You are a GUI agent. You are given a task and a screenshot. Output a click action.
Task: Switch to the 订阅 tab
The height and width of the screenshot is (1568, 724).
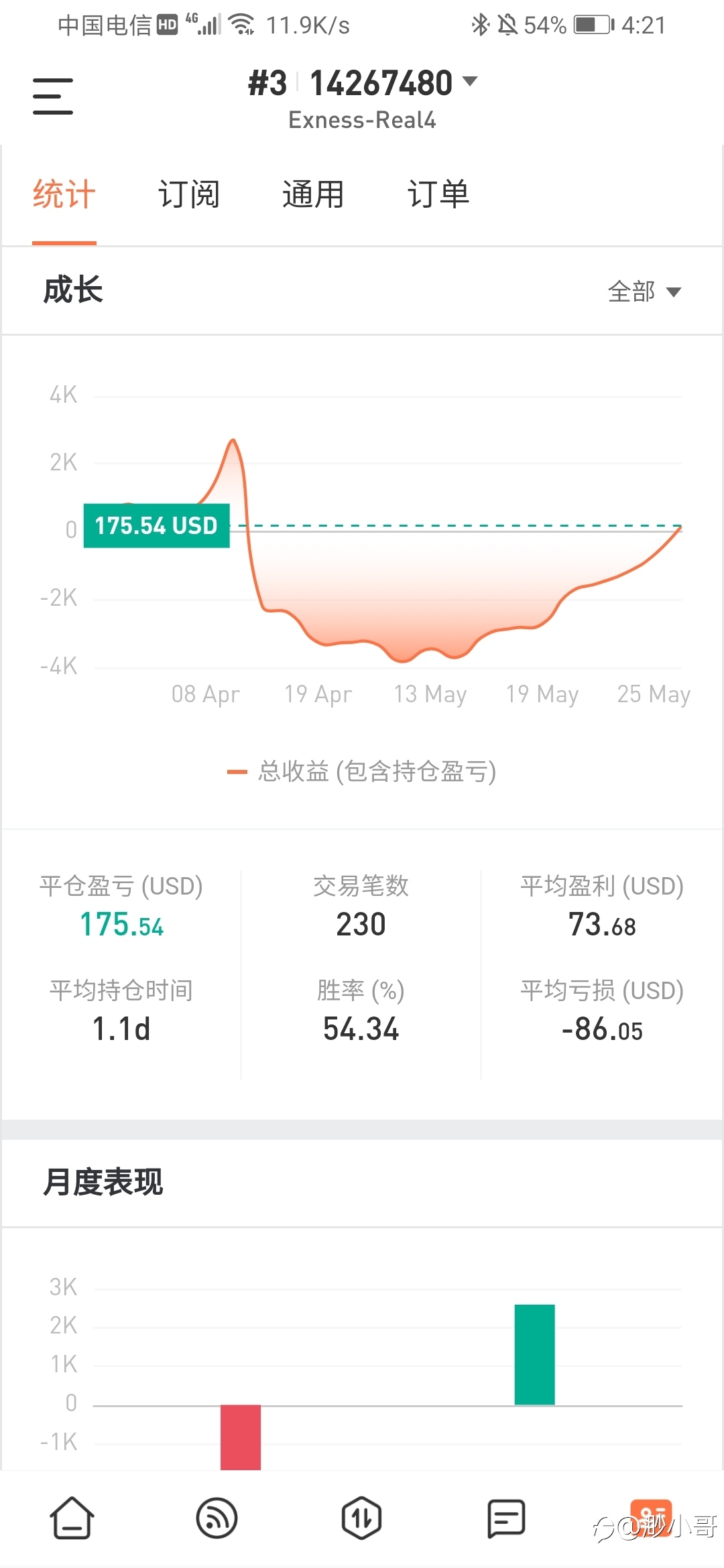(x=189, y=194)
